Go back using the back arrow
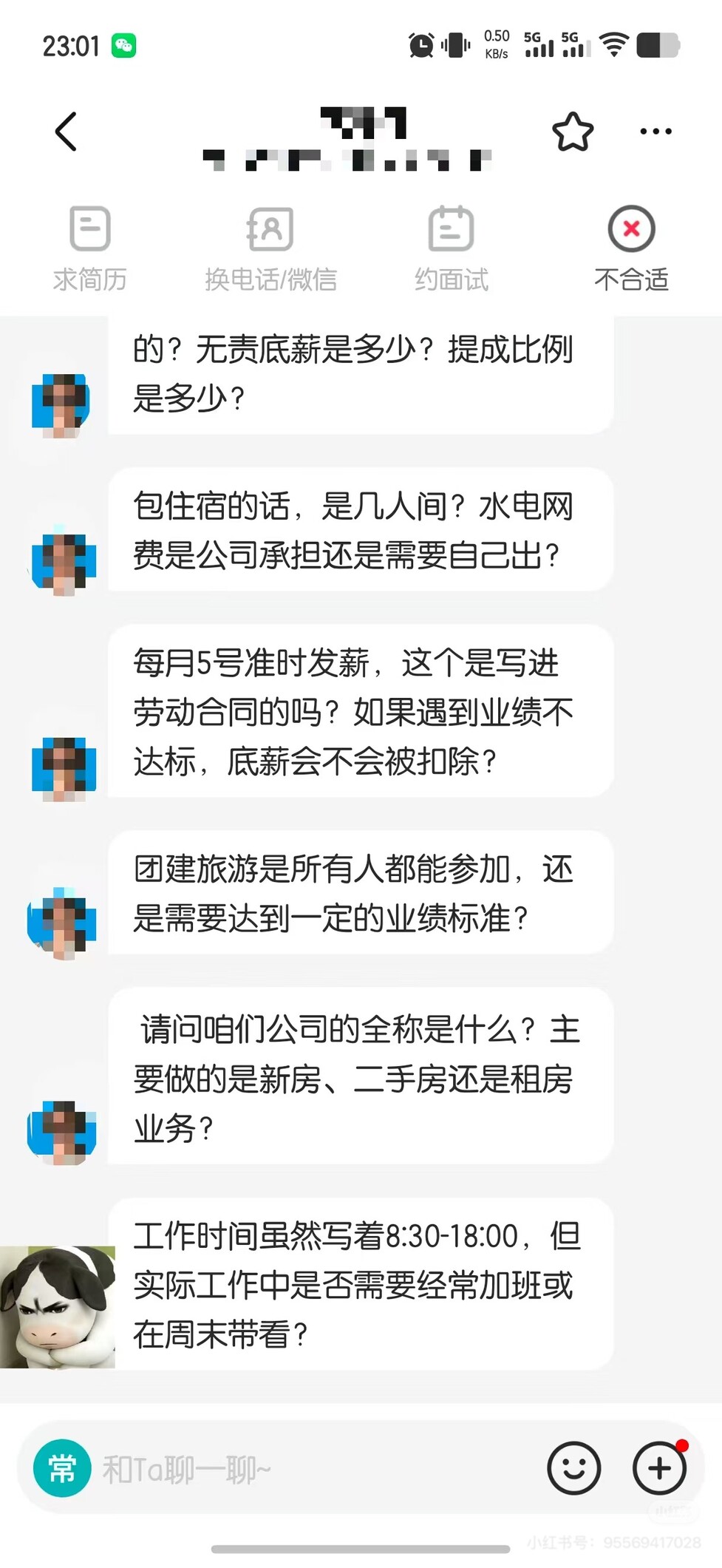722x1568 pixels. 66,132
